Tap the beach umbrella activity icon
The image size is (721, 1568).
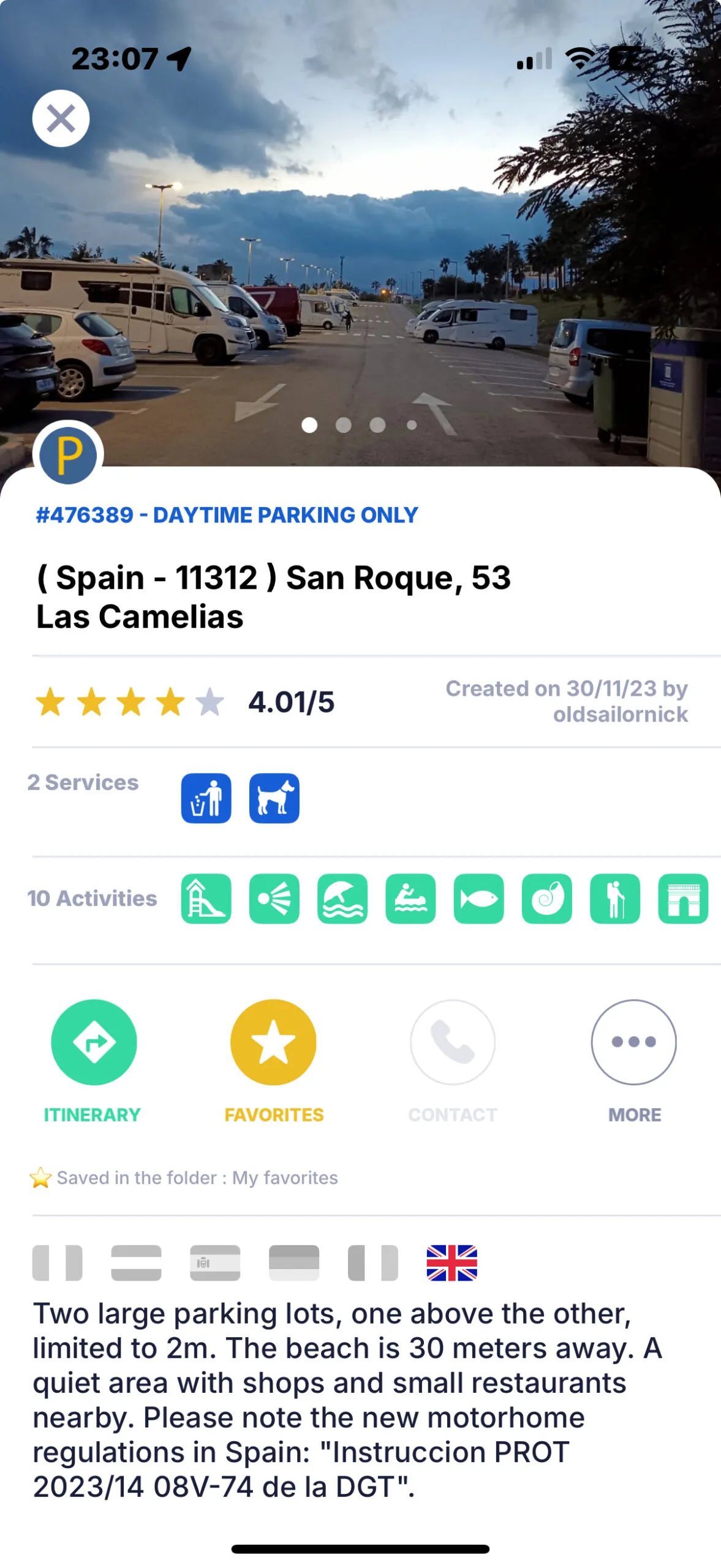[342, 899]
